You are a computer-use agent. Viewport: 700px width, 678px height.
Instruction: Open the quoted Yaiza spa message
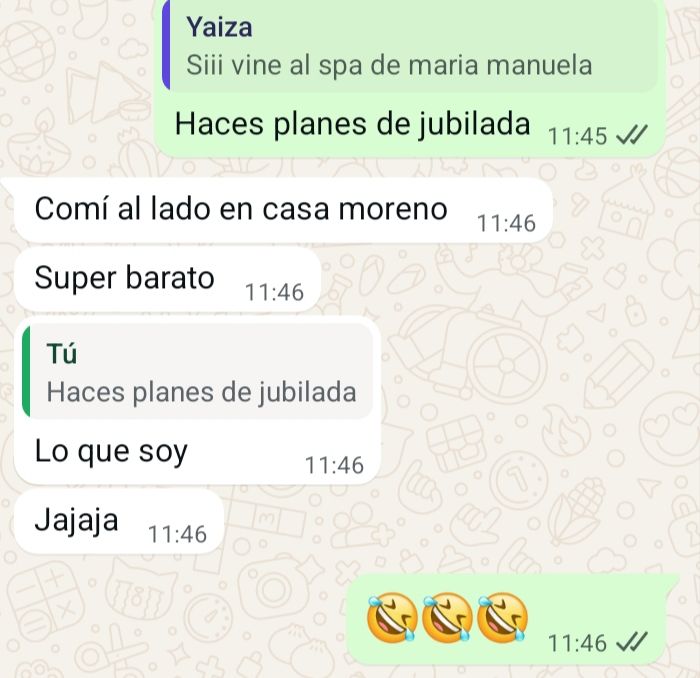click(x=410, y=46)
